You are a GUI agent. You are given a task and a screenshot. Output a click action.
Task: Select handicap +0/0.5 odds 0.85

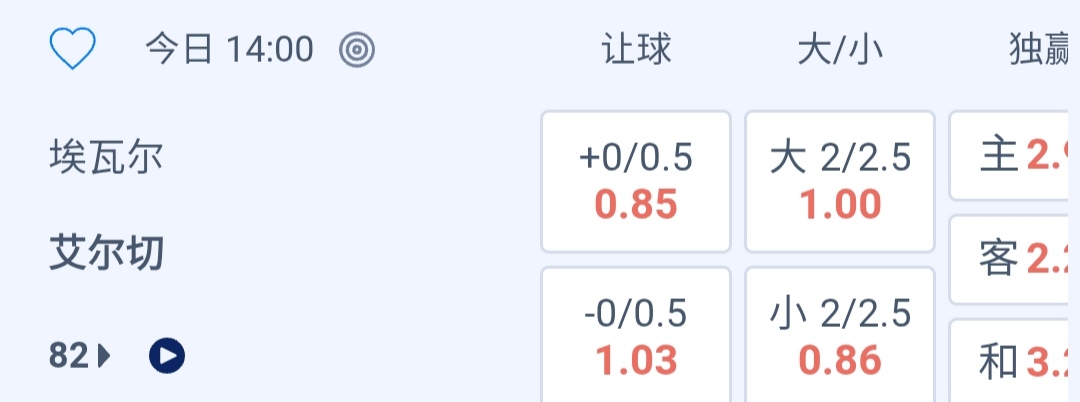[636, 181]
